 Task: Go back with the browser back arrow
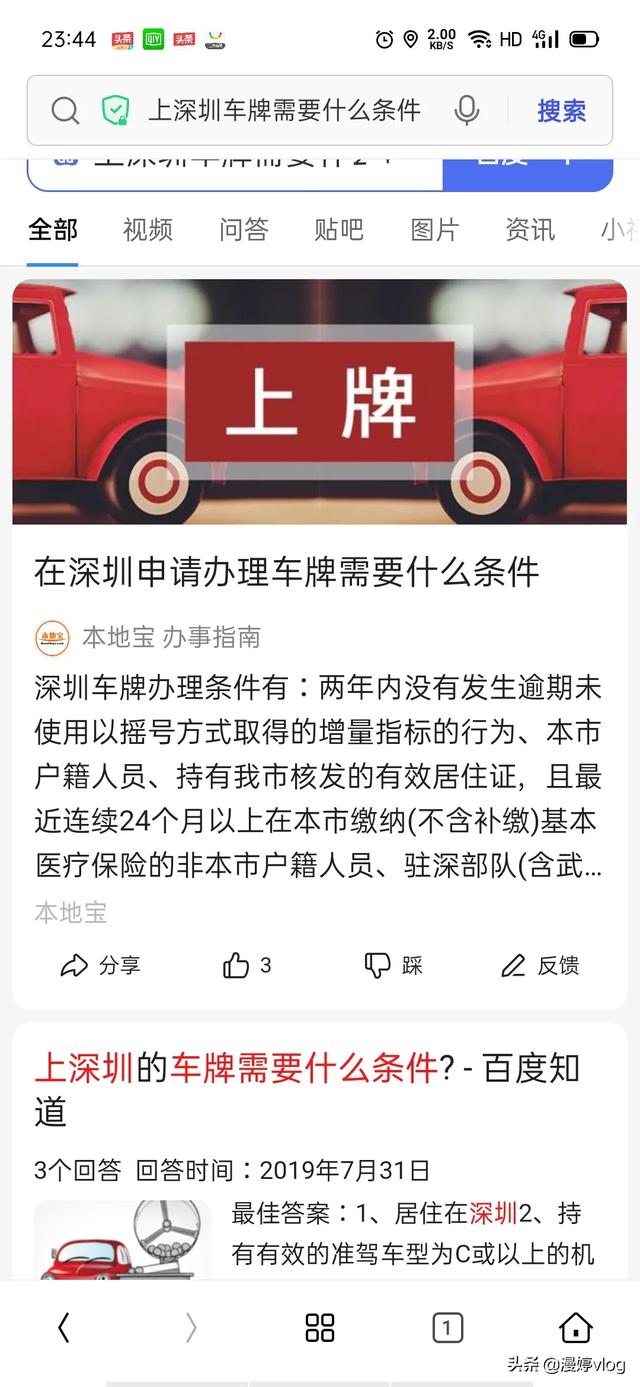(64, 1328)
